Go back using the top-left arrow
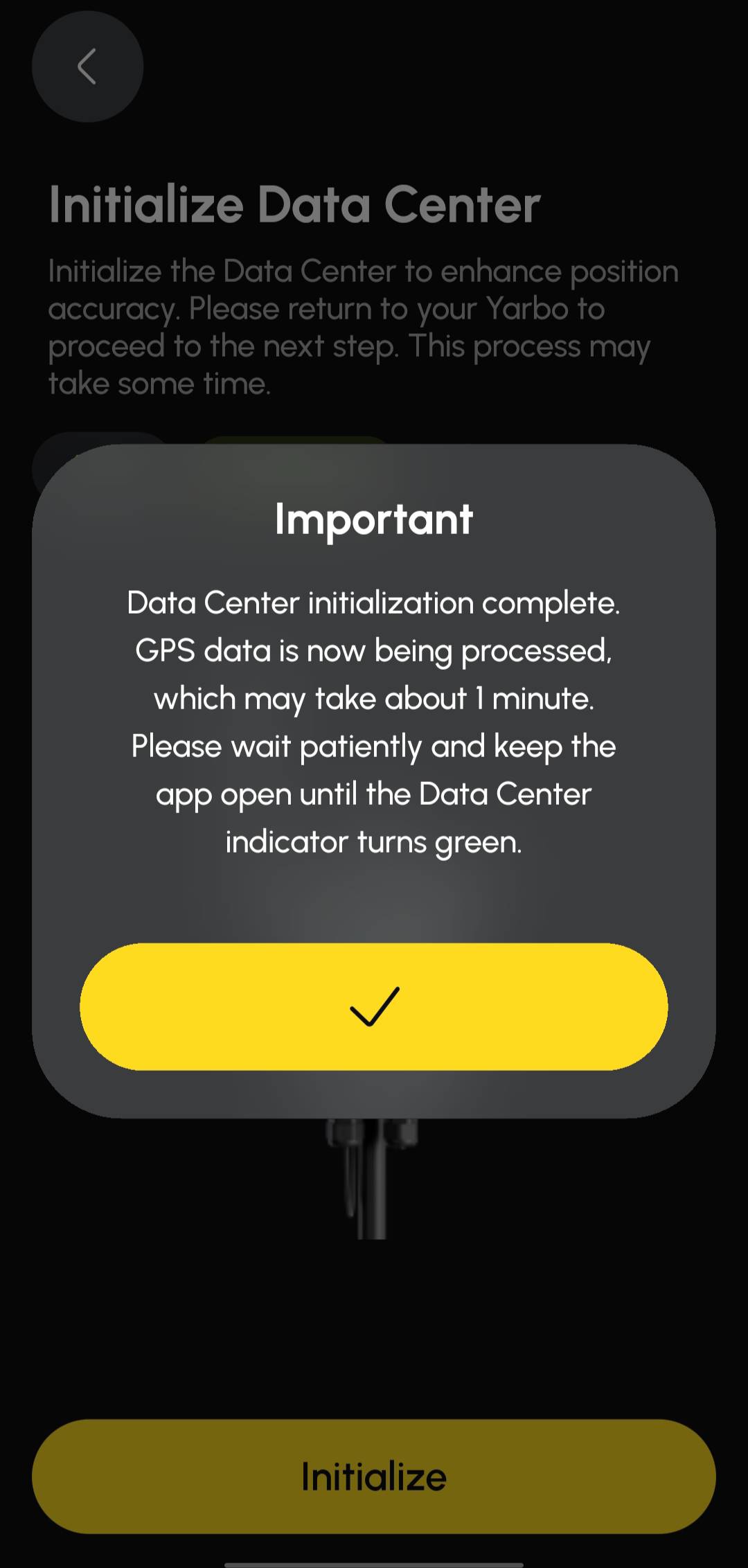 click(87, 67)
